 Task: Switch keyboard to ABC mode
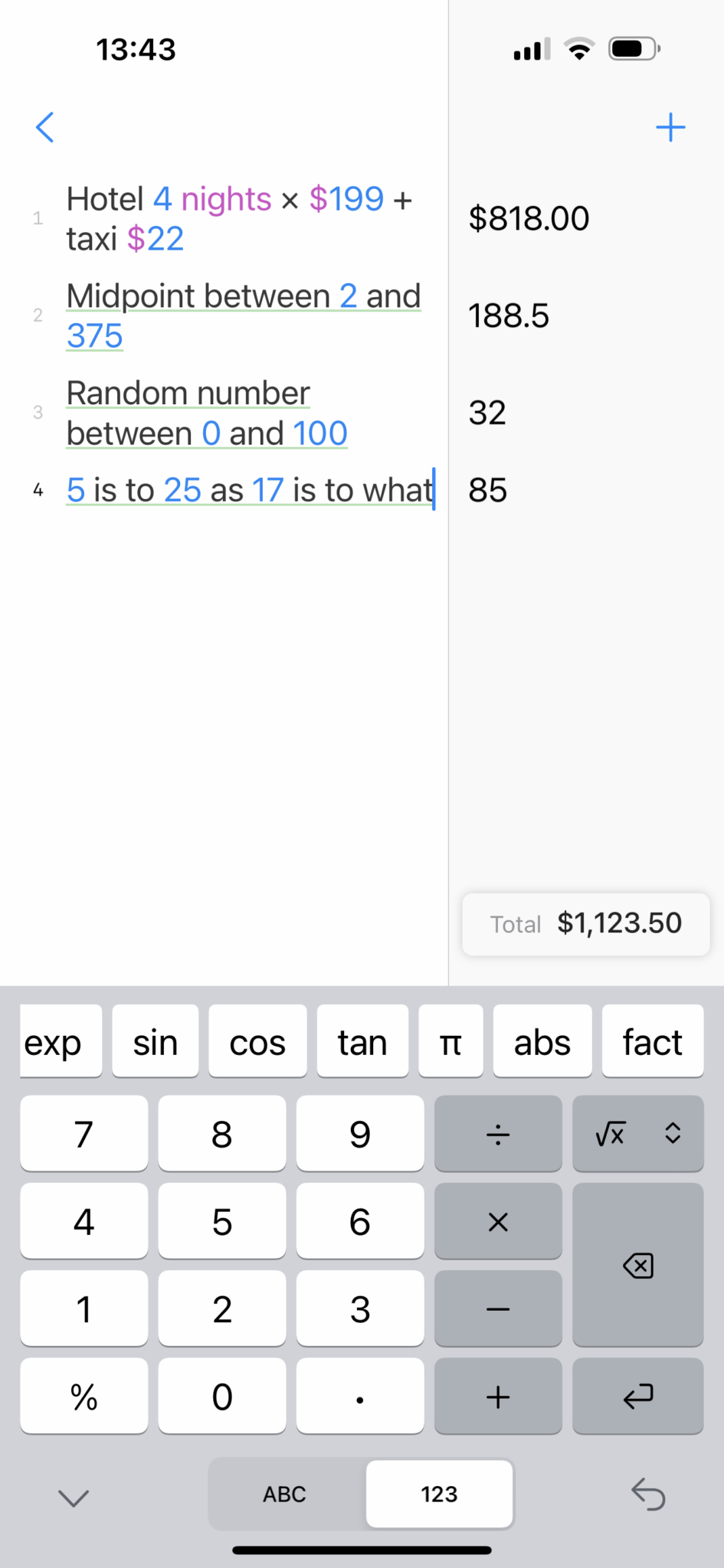coord(285,1494)
